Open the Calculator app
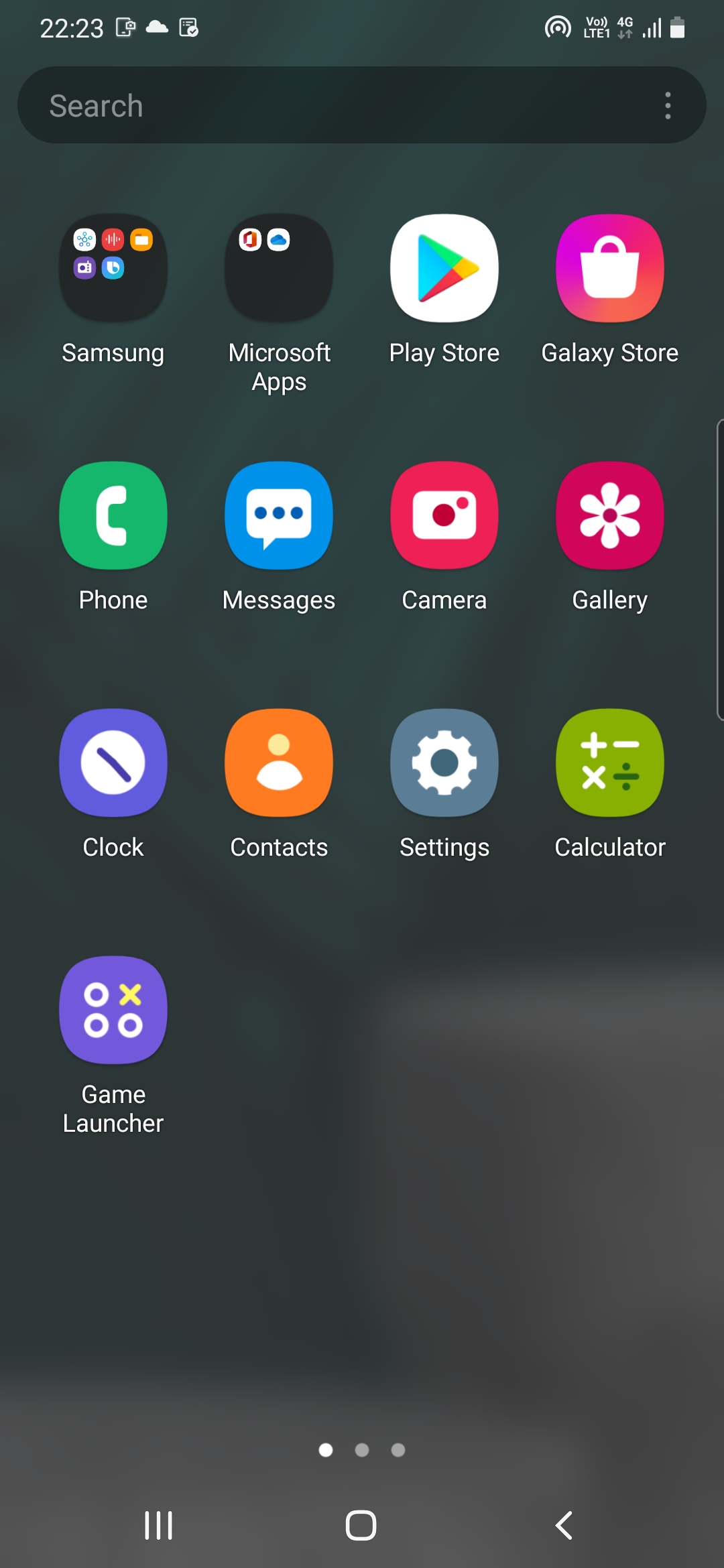This screenshot has width=724, height=1568. [x=609, y=763]
